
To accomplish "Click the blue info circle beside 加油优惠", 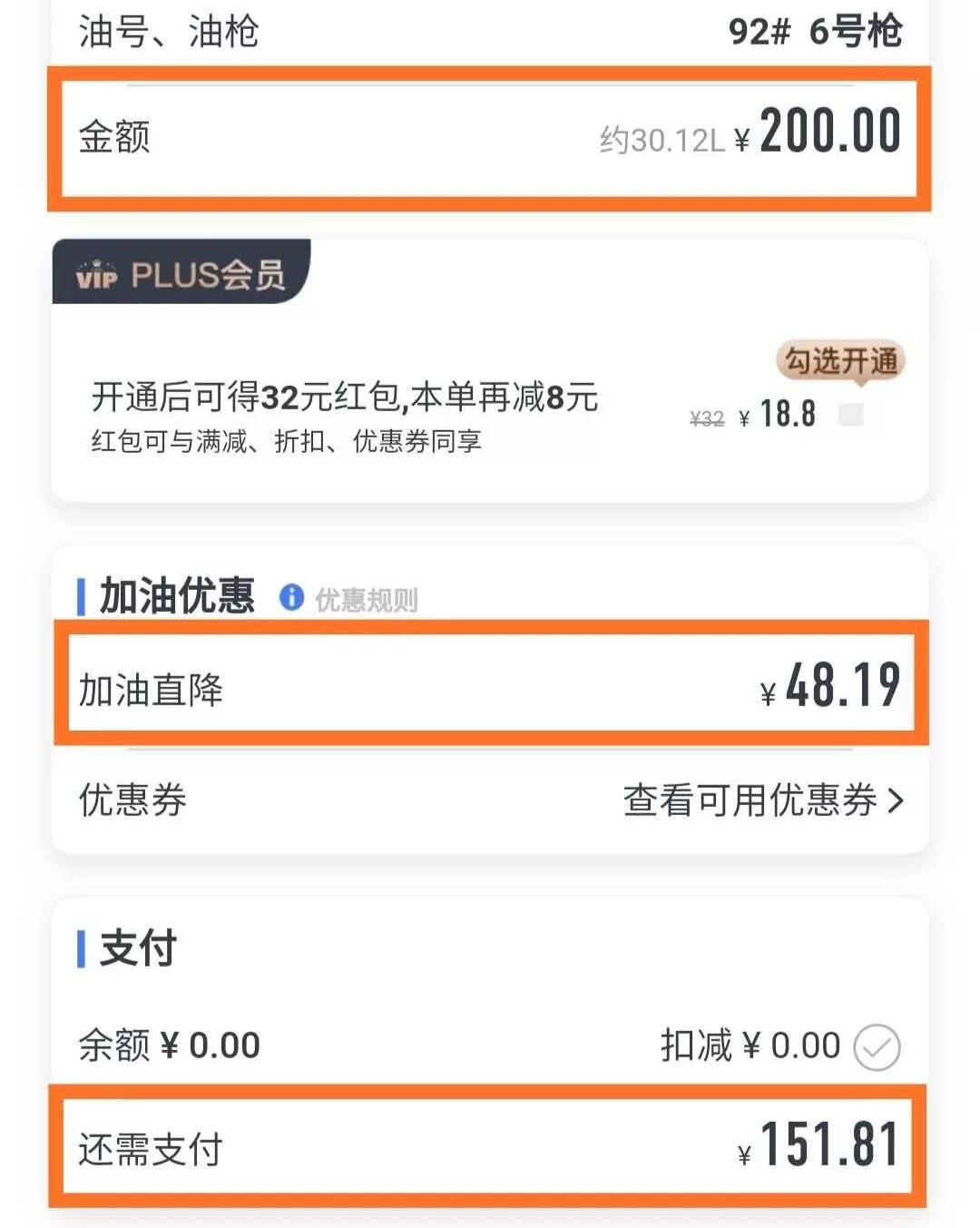I will pyautogui.click(x=291, y=598).
